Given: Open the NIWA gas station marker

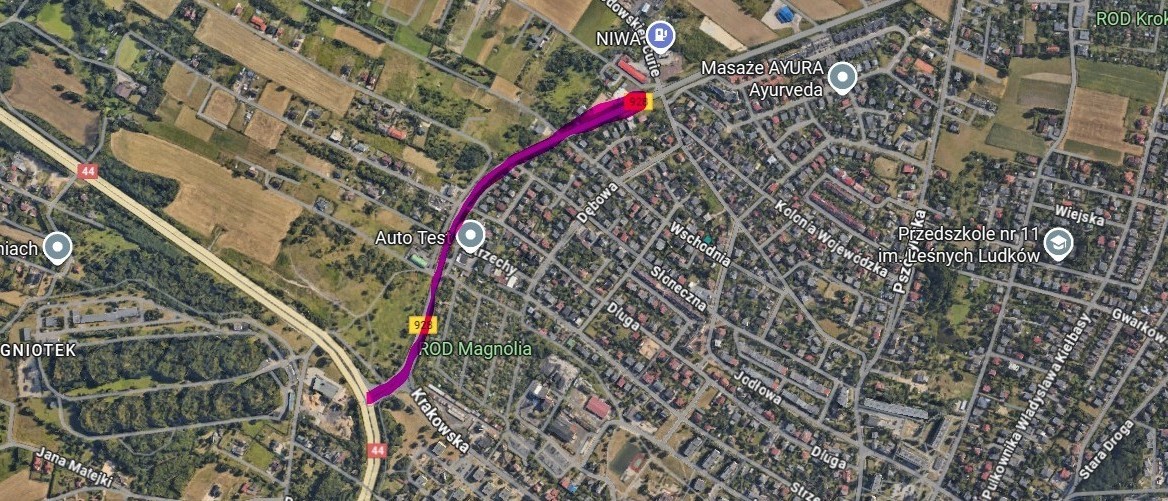Looking at the screenshot, I should pos(660,37).
